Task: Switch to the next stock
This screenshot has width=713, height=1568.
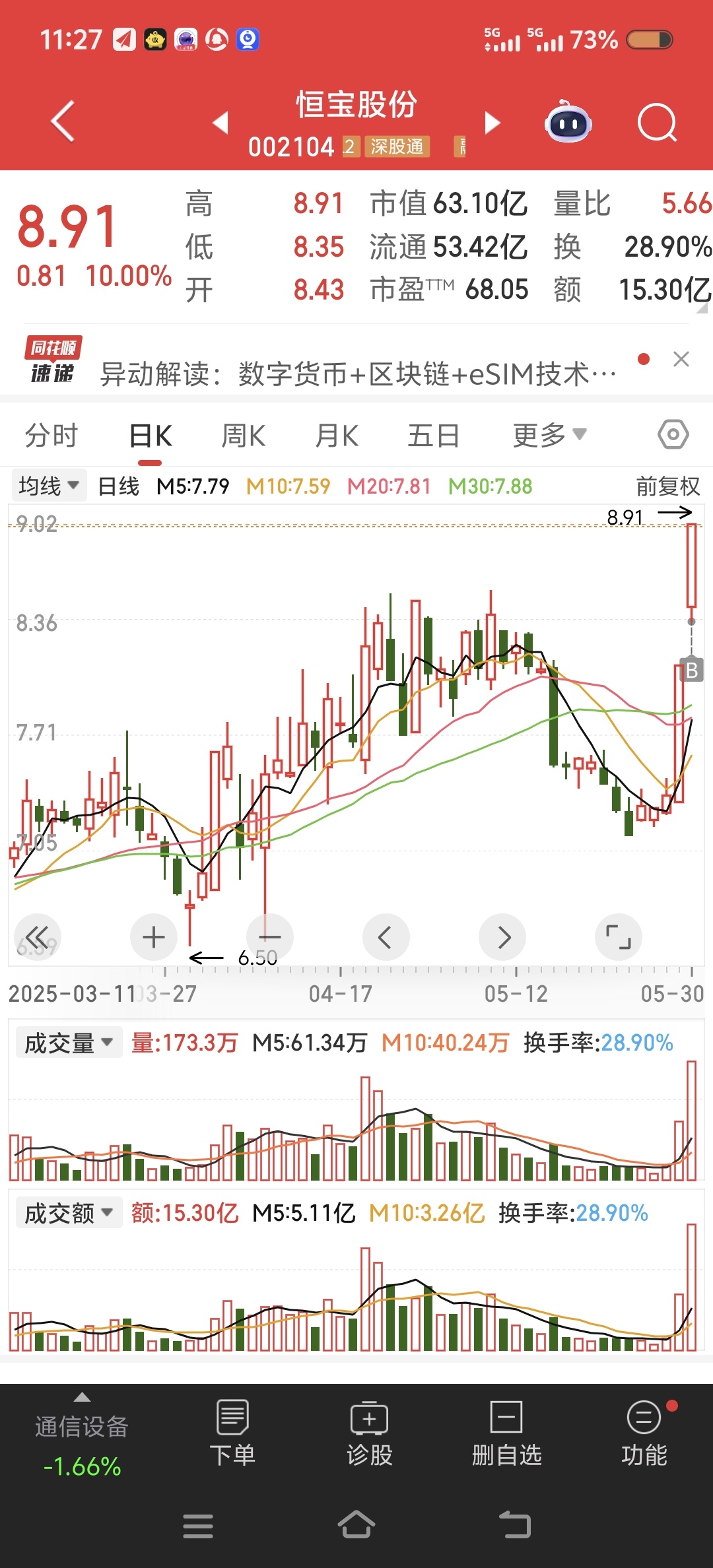Action: click(x=492, y=122)
